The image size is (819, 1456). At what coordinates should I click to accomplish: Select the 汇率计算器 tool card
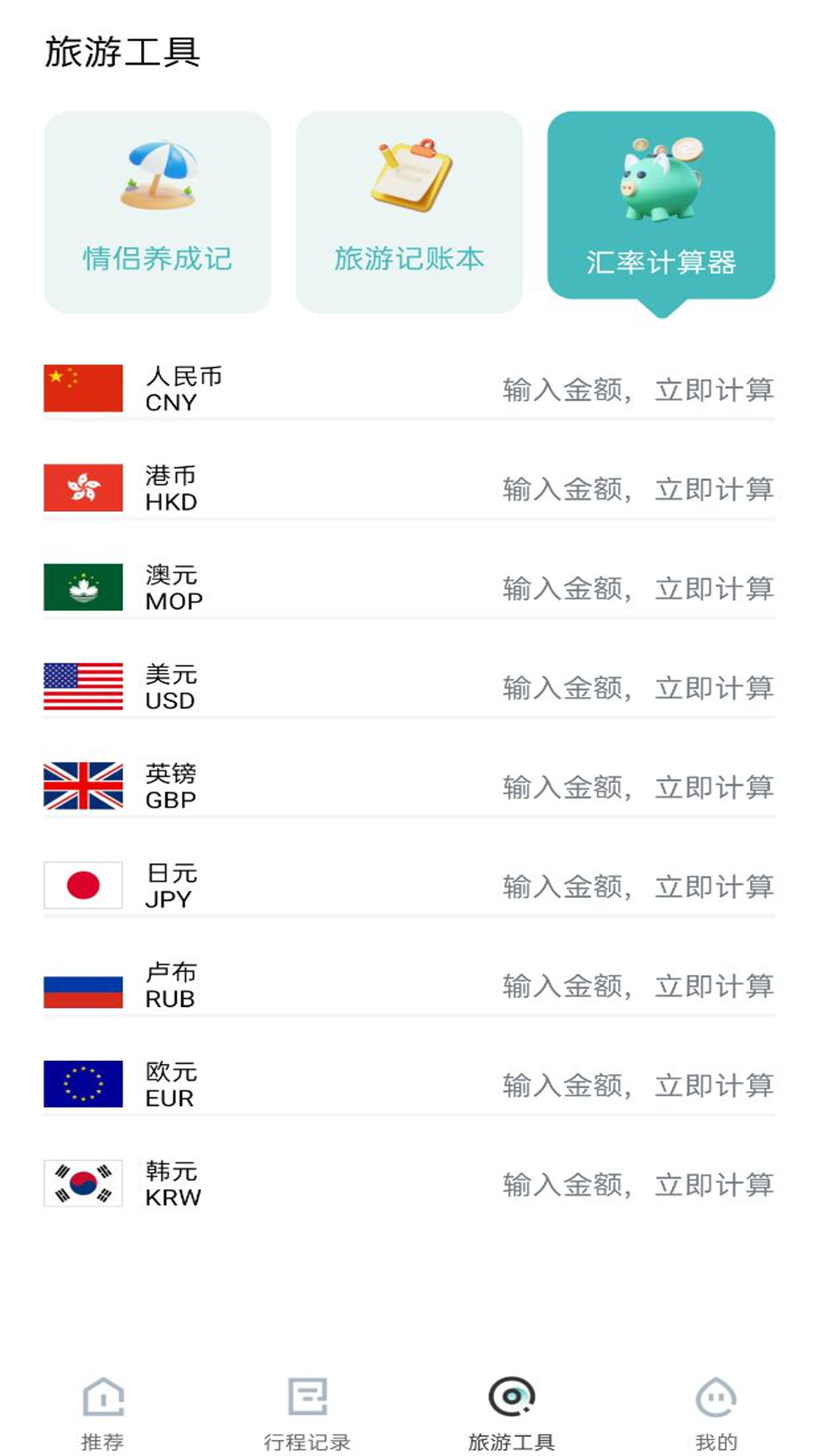[661, 206]
